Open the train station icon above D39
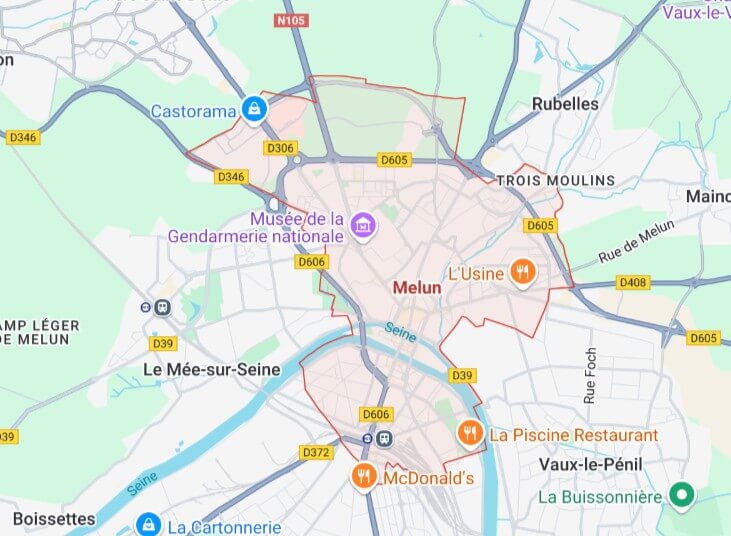Screen dimensions: 731x536 tap(162, 307)
